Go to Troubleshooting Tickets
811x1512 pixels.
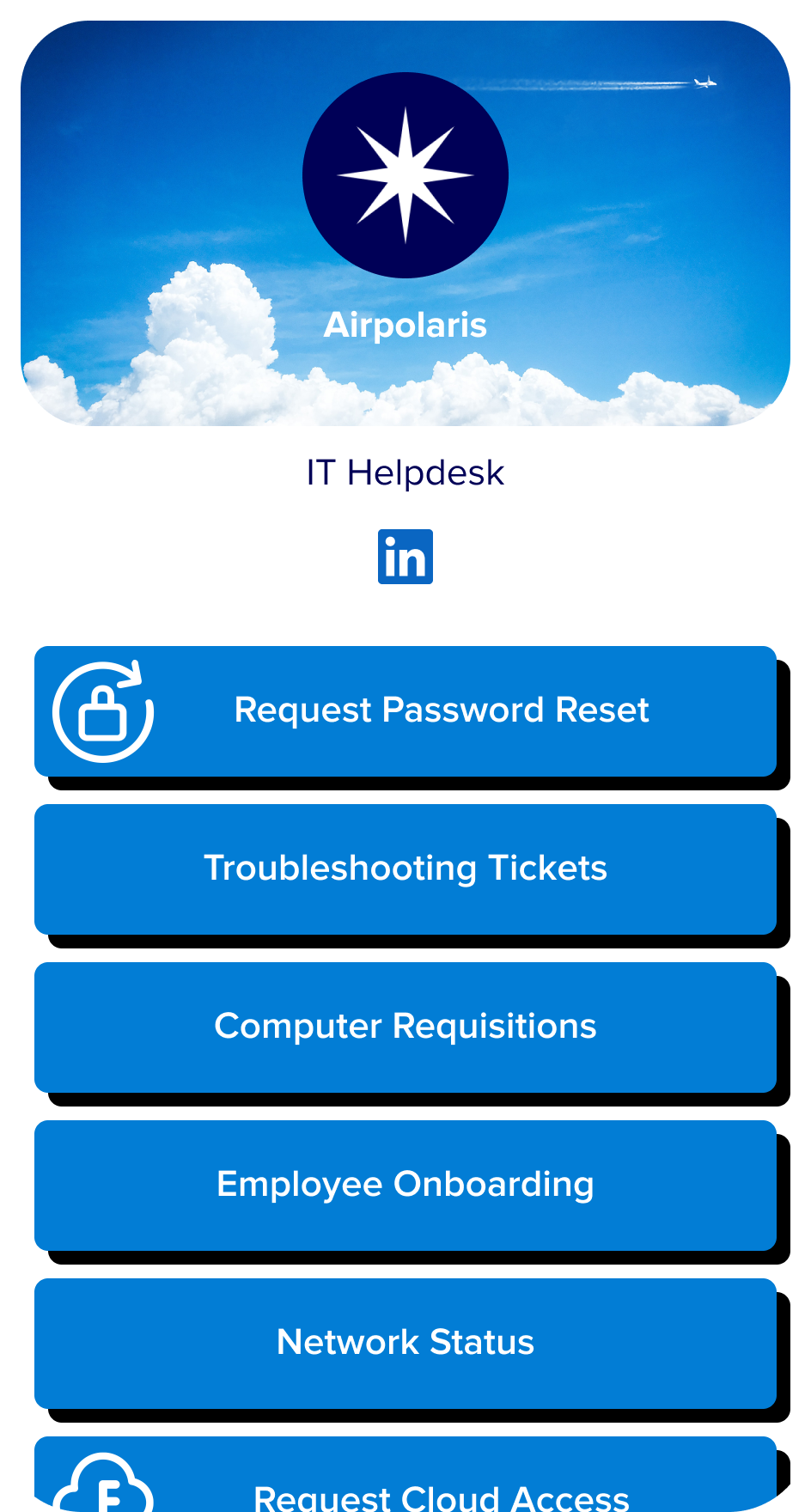coord(405,869)
